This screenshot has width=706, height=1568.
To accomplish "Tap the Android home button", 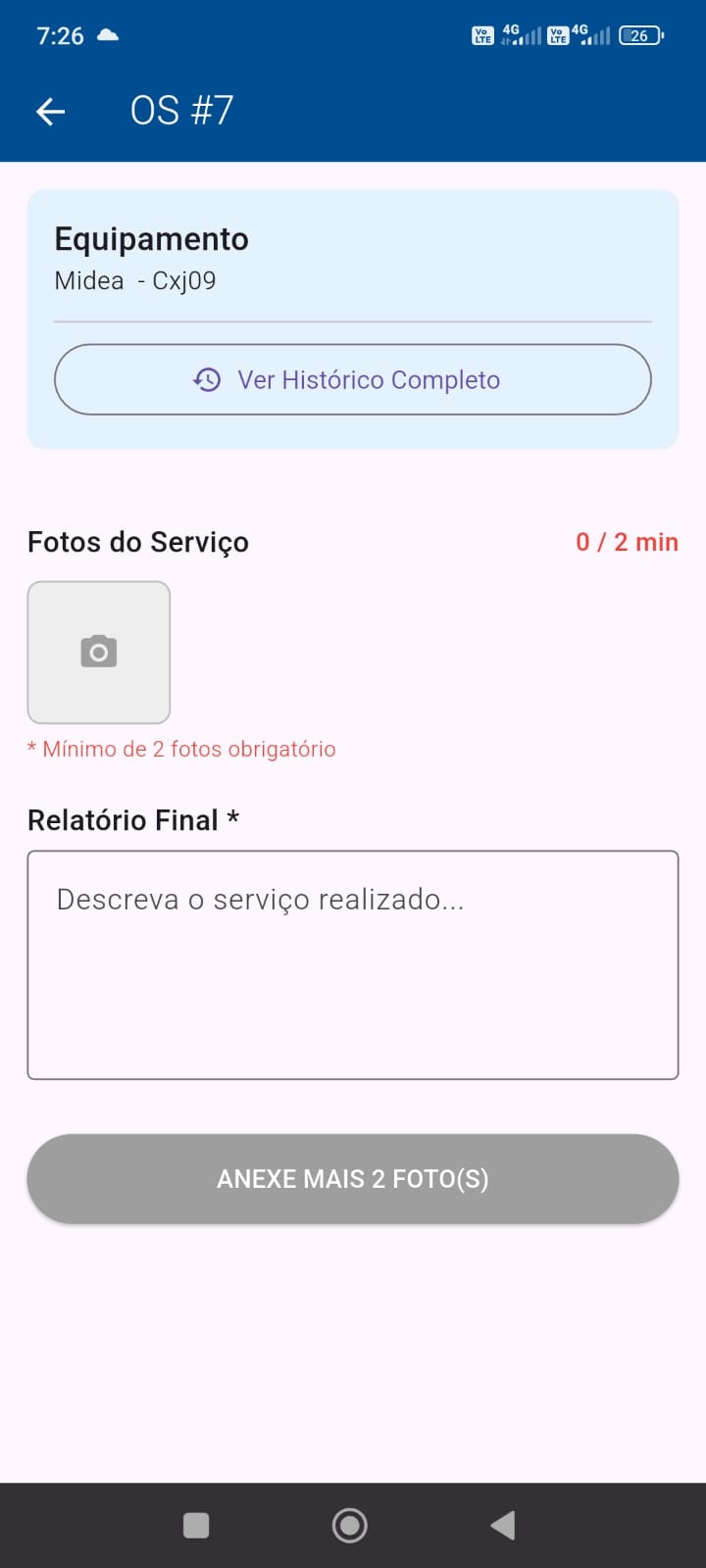I will coord(349,1525).
